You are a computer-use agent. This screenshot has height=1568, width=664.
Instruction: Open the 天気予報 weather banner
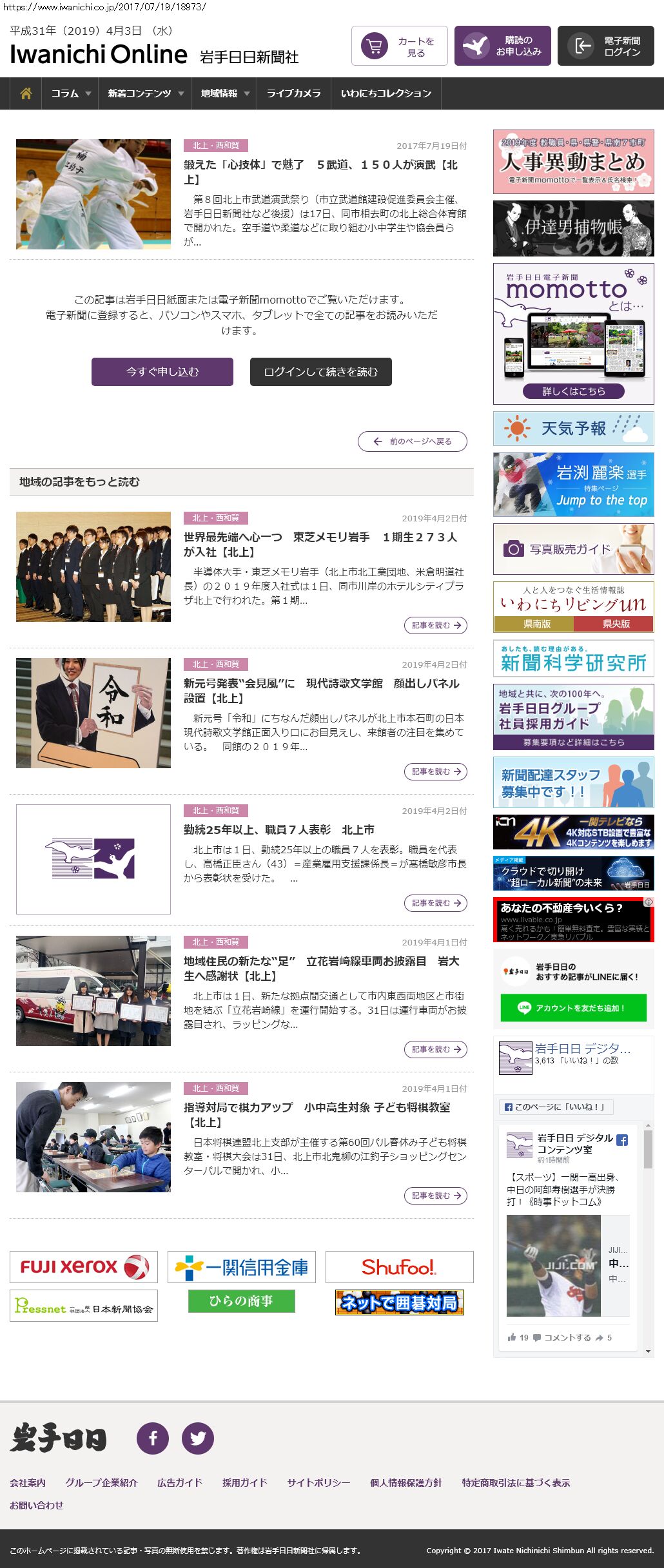coord(574,429)
